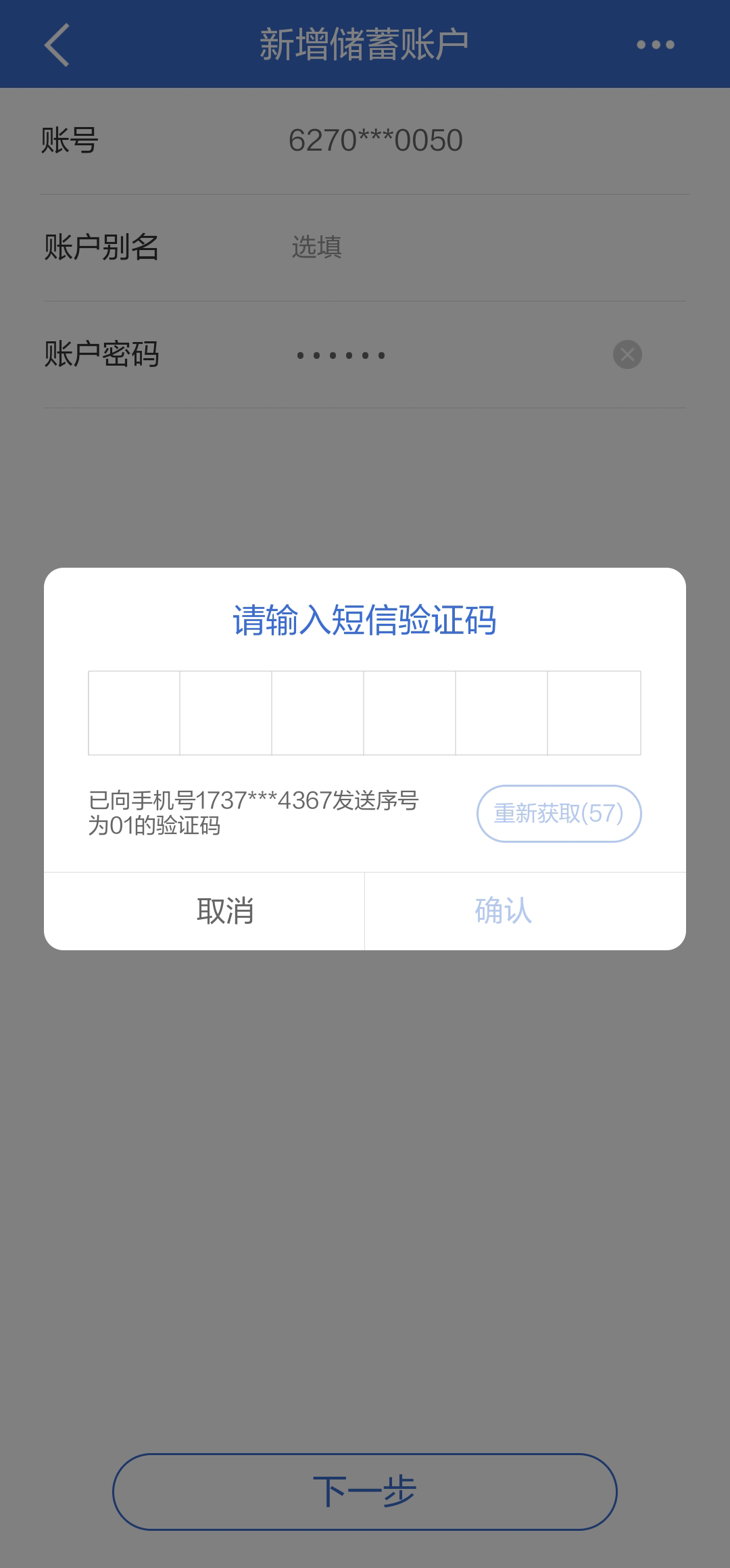Screen dimensions: 730x1568
Task: Clear the 账户密码 password field
Action: pos(627,354)
